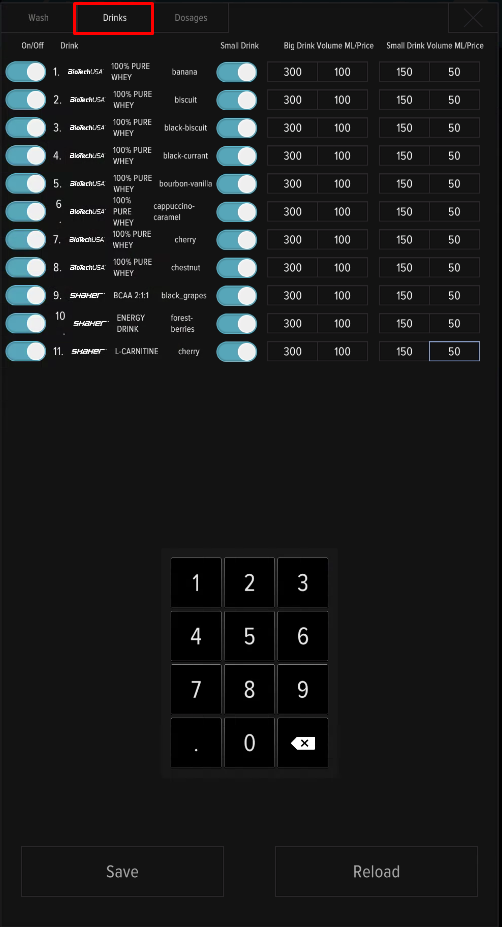Viewport: 502px width, 927px height.
Task: Tap the 9 key on the keypad
Action: click(303, 689)
